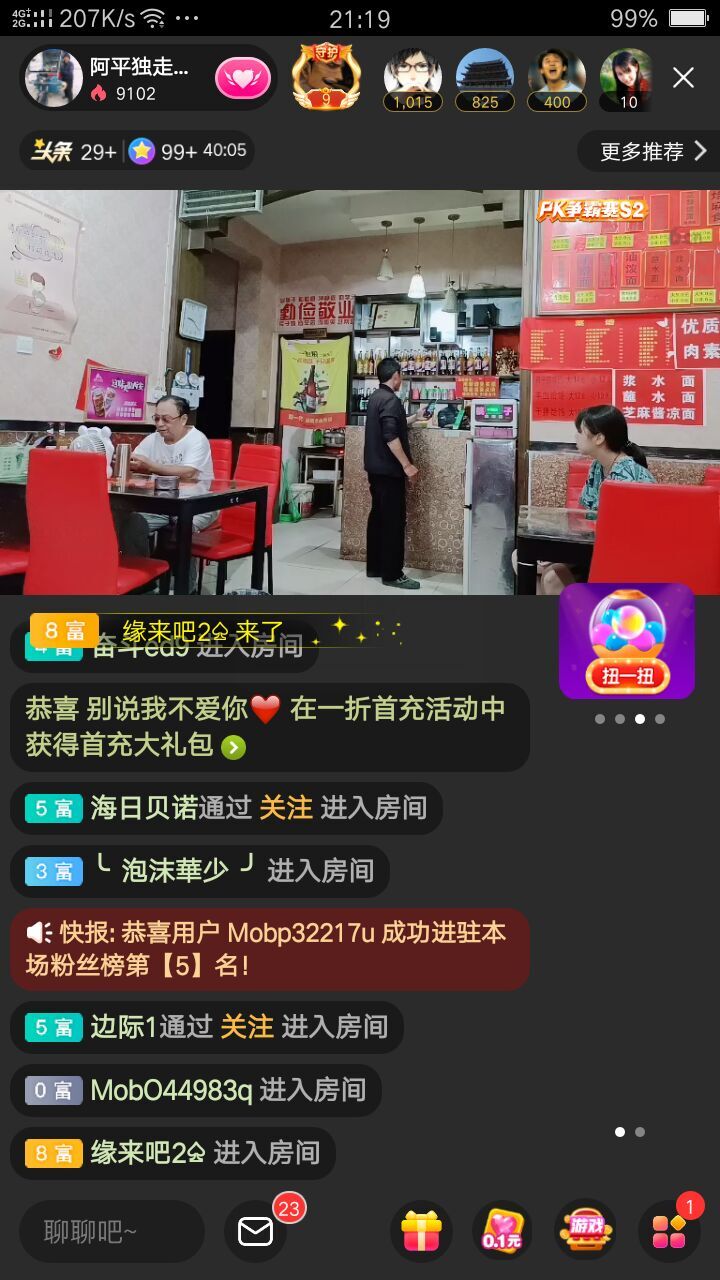This screenshot has width=720, height=1280.
Task: Open the 0.1元 first recharge offer
Action: (501, 1231)
